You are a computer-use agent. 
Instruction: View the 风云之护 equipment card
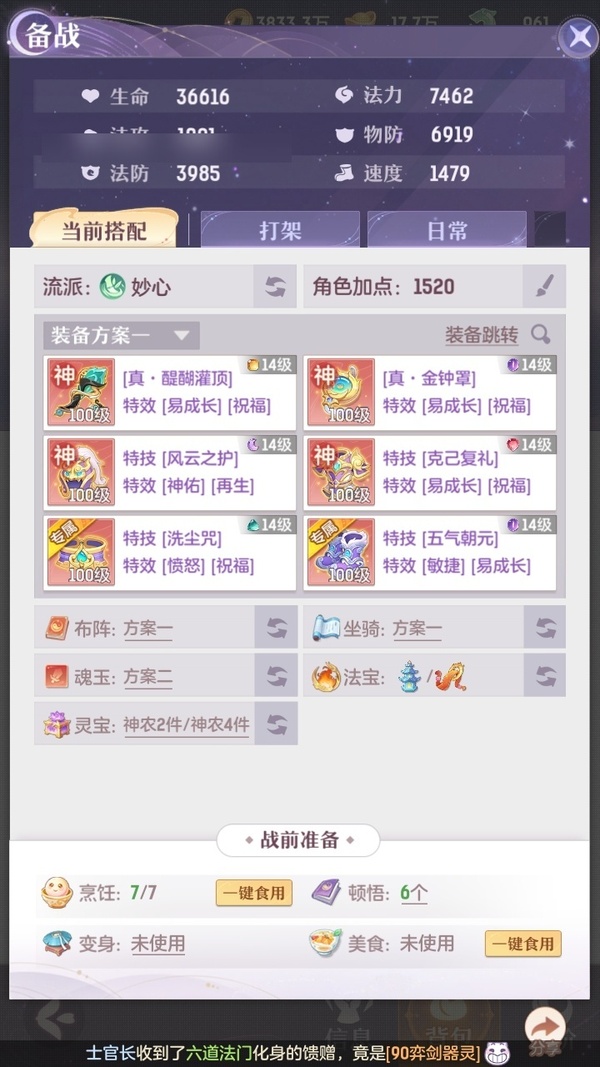tap(170, 471)
